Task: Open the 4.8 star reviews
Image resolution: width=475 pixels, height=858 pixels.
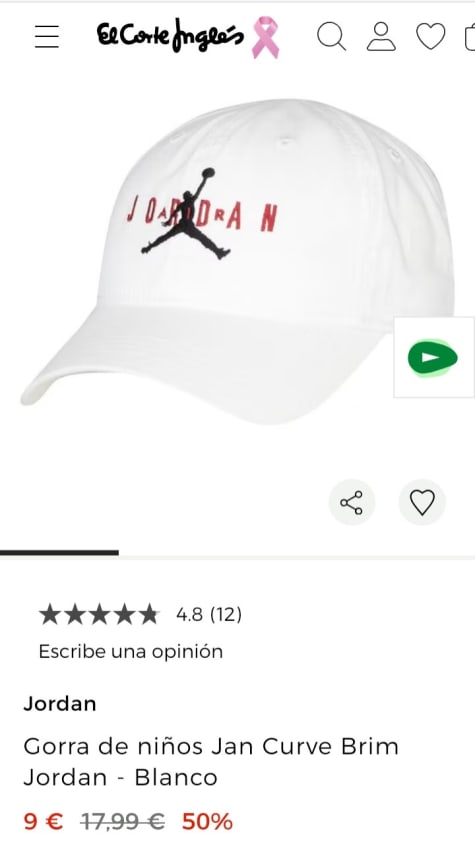Action: [140, 614]
